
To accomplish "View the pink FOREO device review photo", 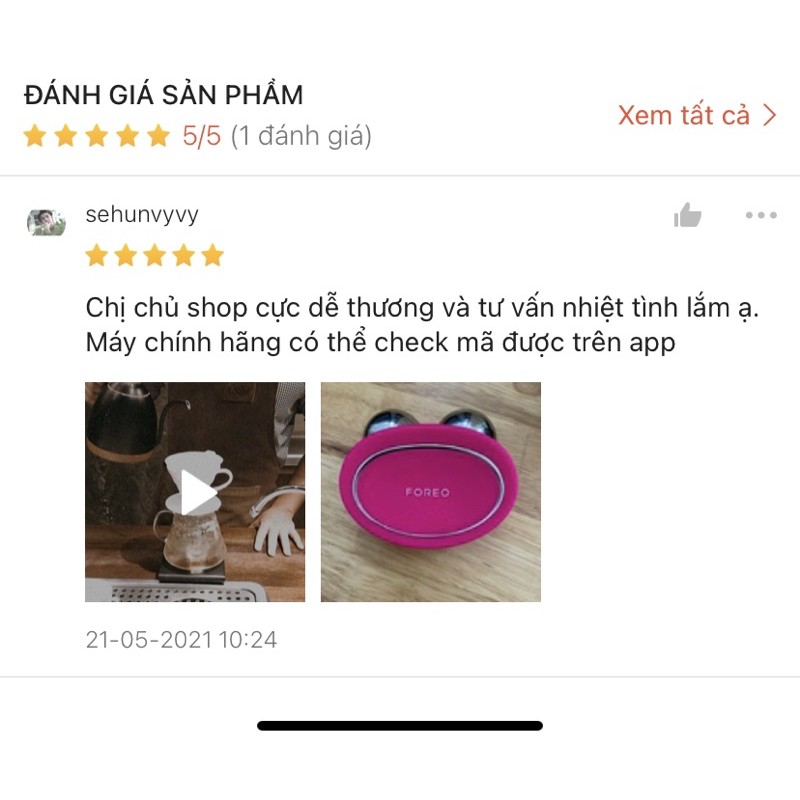I will tap(430, 492).
